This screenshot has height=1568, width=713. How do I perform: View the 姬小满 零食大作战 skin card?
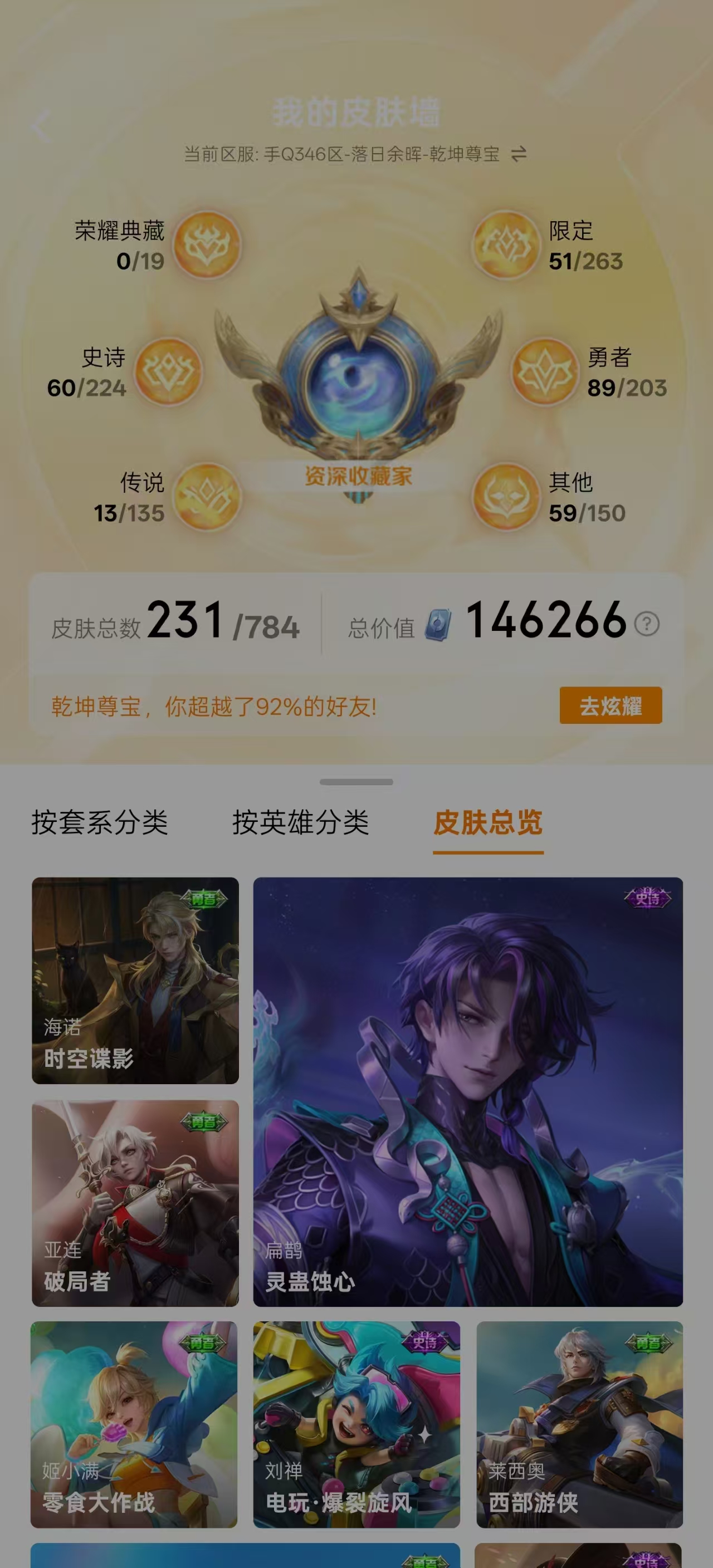134,1424
